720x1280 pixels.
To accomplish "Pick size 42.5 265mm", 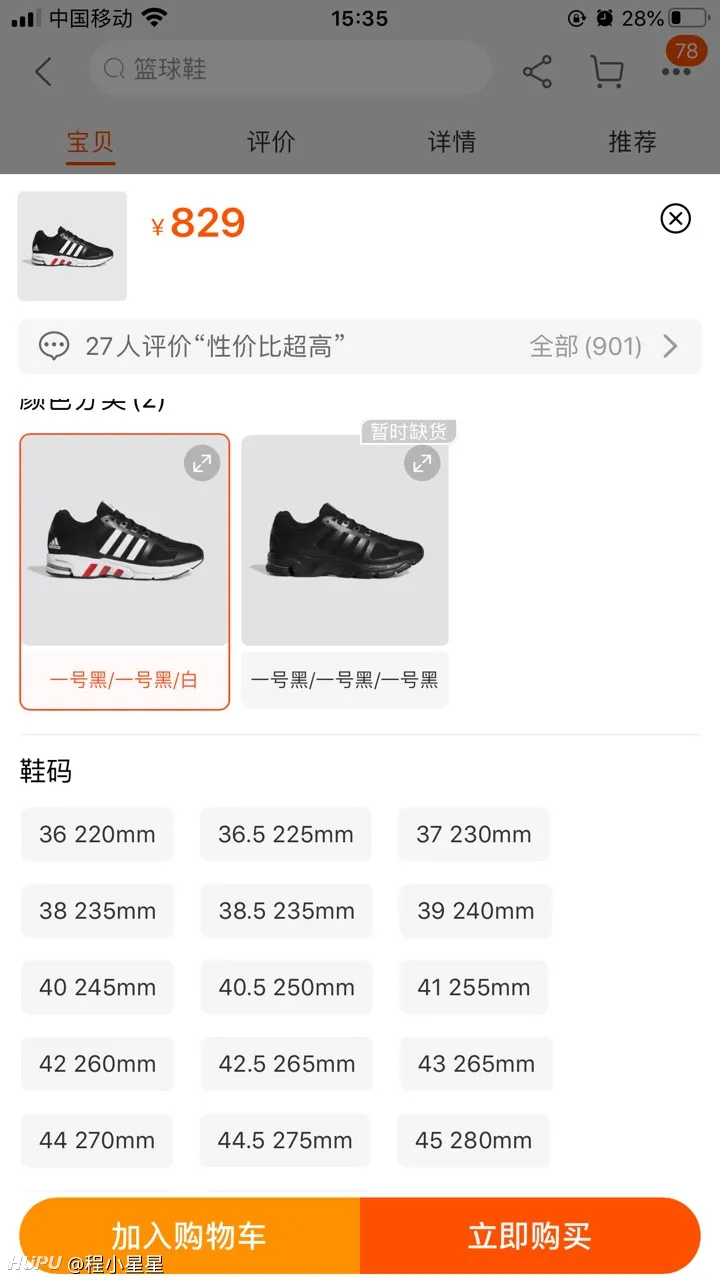I will [x=286, y=1064].
